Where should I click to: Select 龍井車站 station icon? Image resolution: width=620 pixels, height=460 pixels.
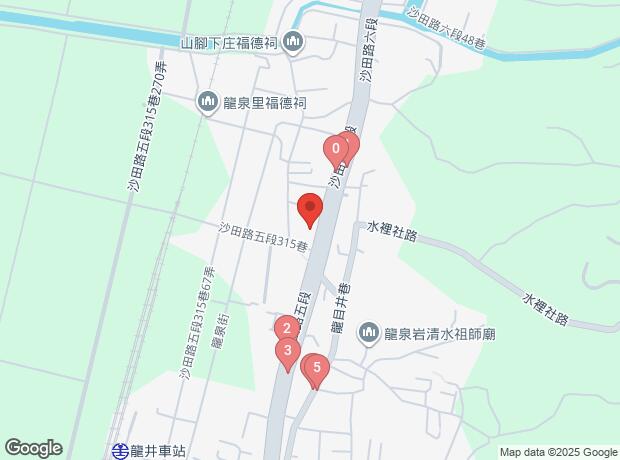(119, 450)
